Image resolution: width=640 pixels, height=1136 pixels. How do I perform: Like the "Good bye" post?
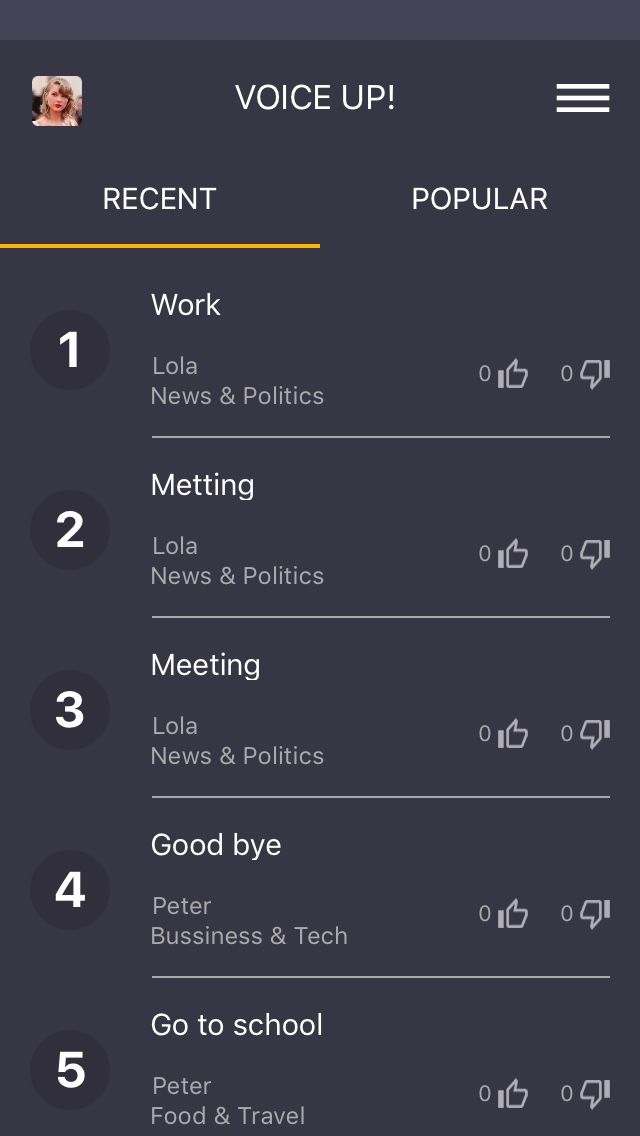tap(513, 914)
